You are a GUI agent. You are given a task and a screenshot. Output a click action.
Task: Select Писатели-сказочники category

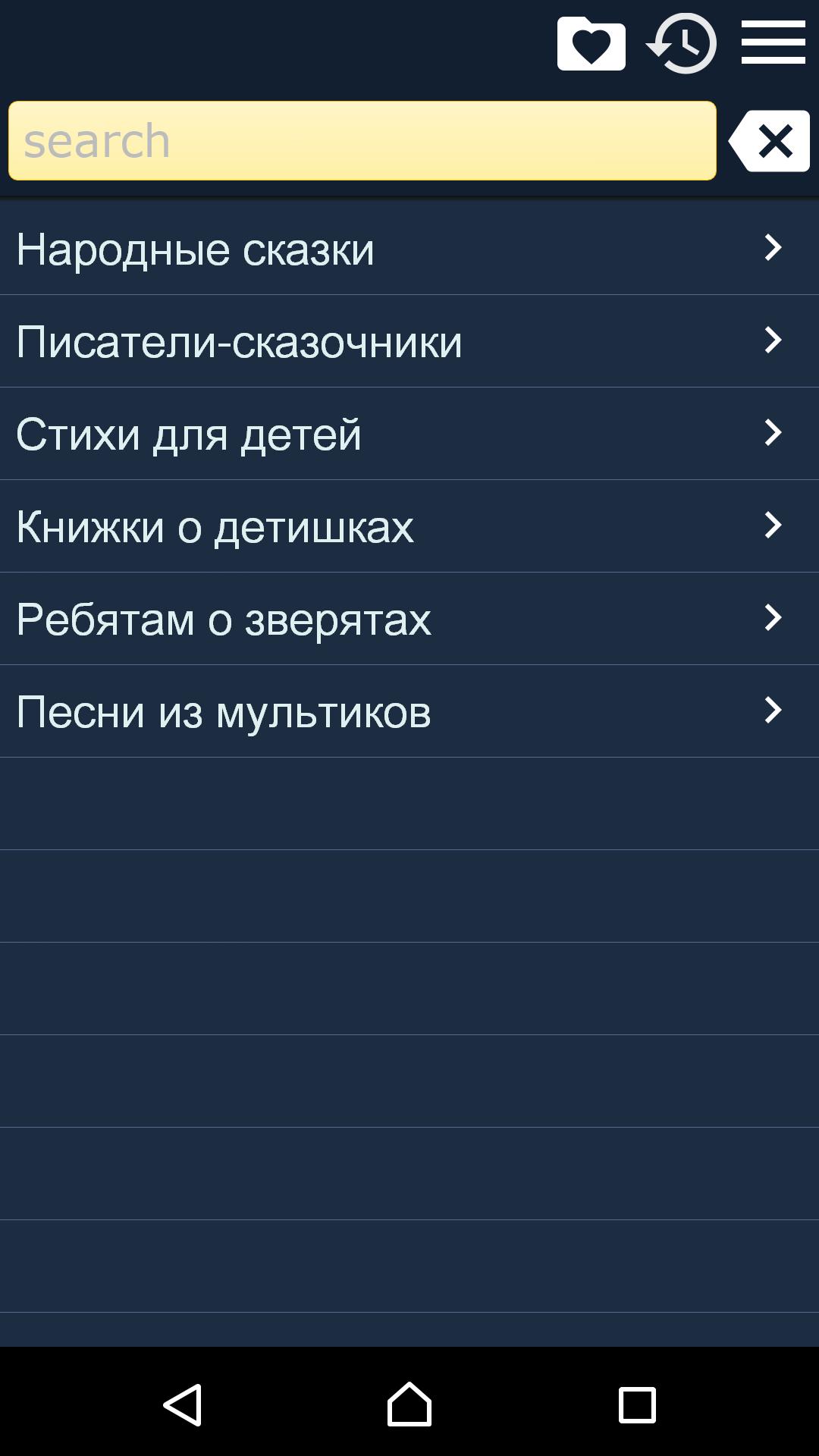(409, 340)
